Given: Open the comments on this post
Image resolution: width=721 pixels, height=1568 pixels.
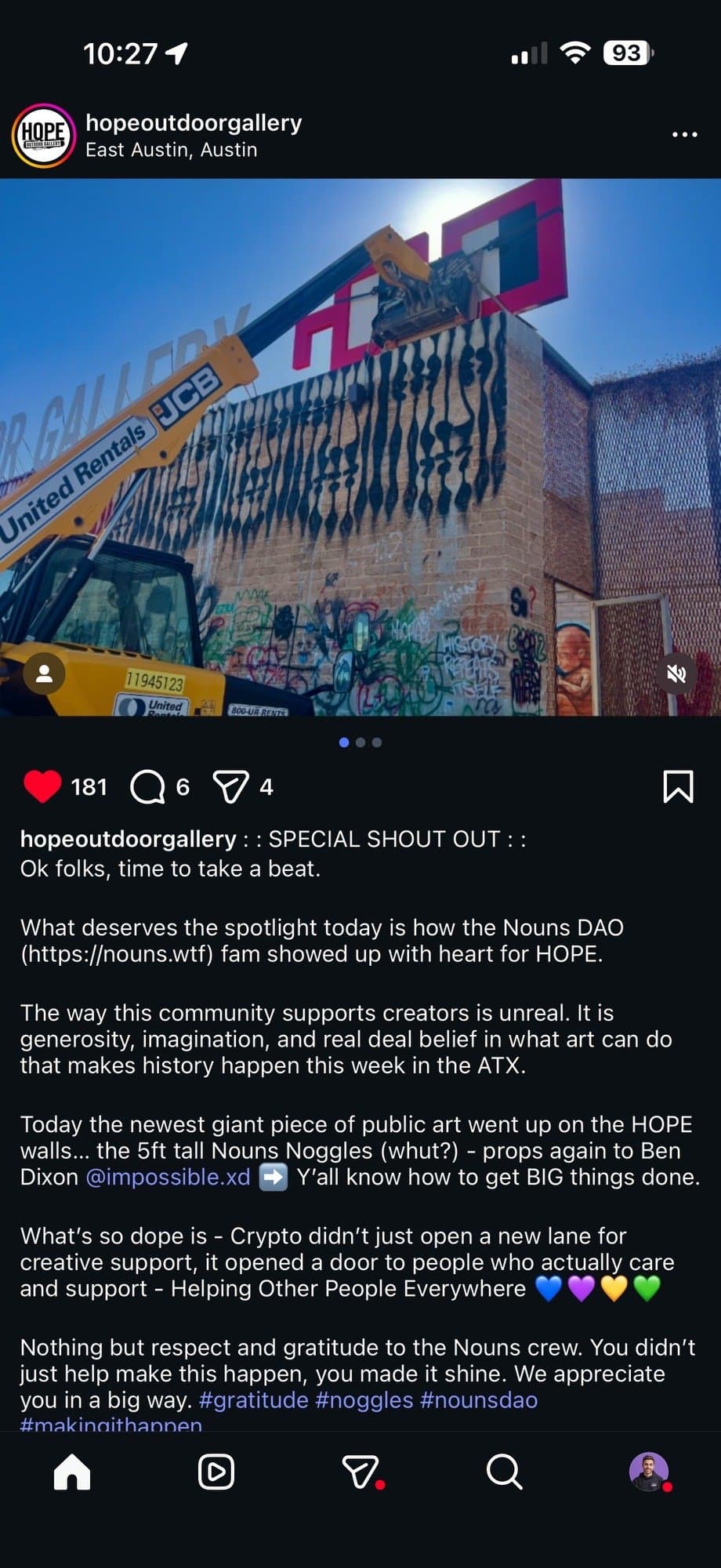Looking at the screenshot, I should [x=147, y=786].
